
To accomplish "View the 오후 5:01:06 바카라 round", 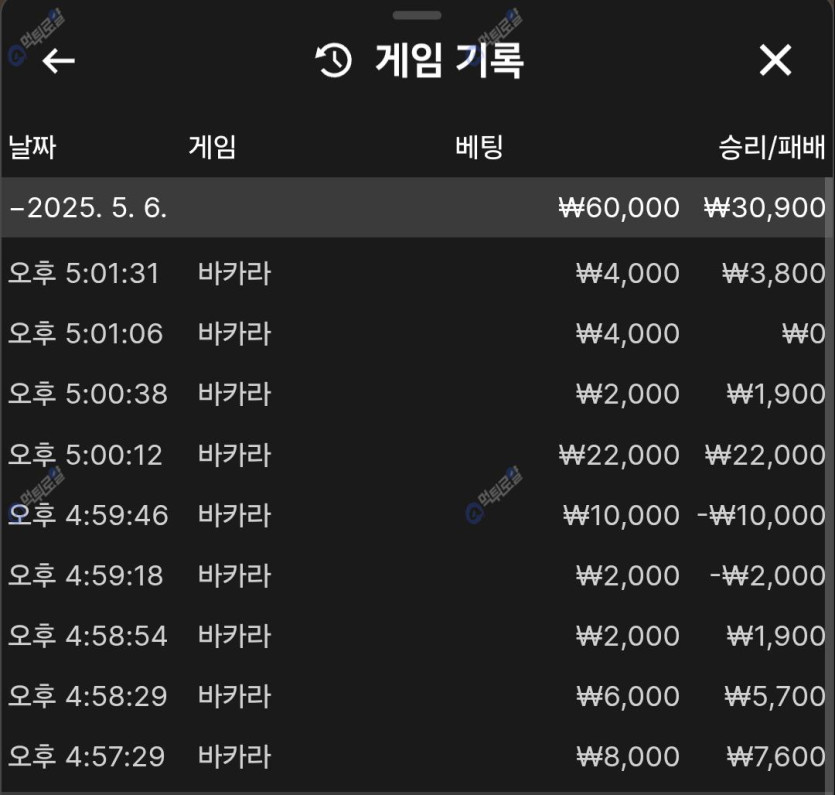I will pyautogui.click(x=417, y=333).
